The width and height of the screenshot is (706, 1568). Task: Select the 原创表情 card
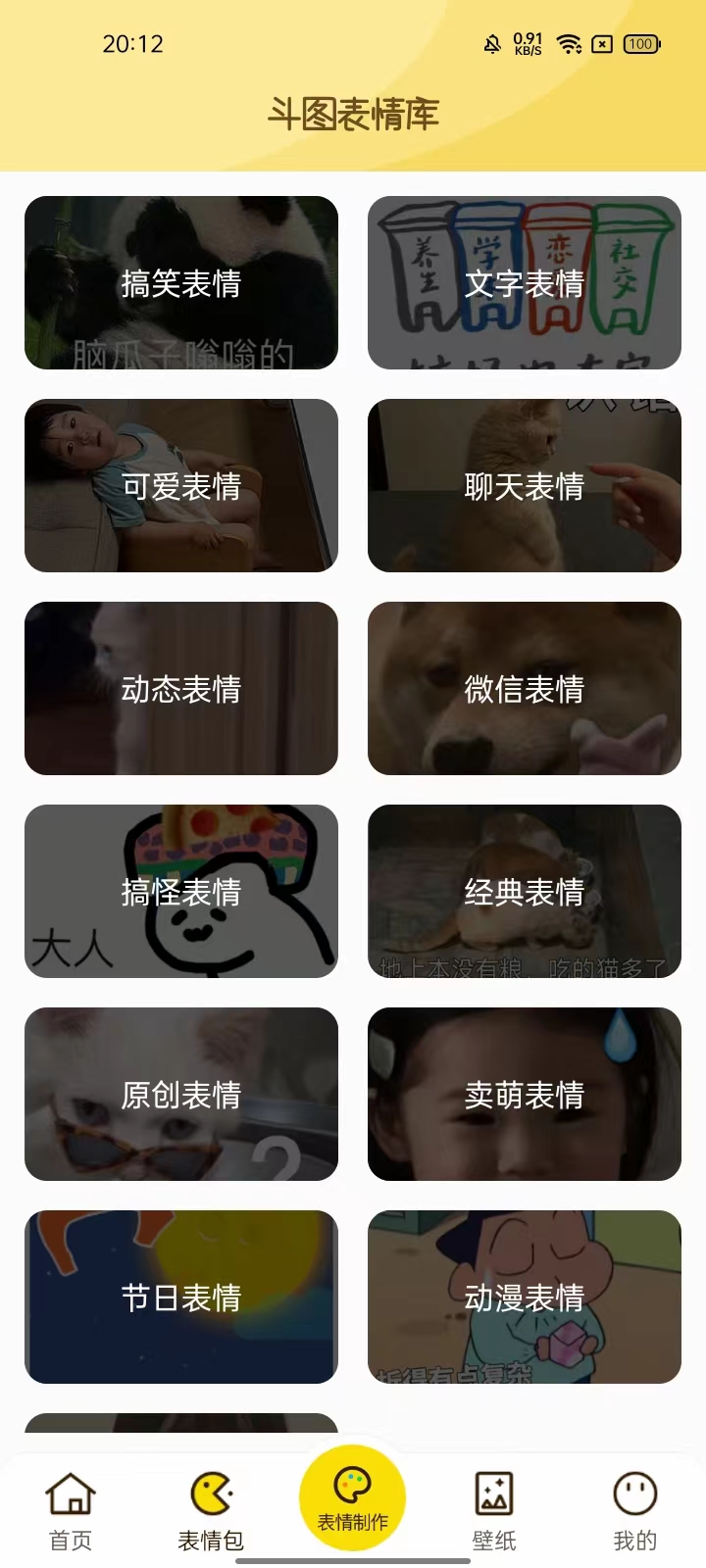tap(181, 1095)
